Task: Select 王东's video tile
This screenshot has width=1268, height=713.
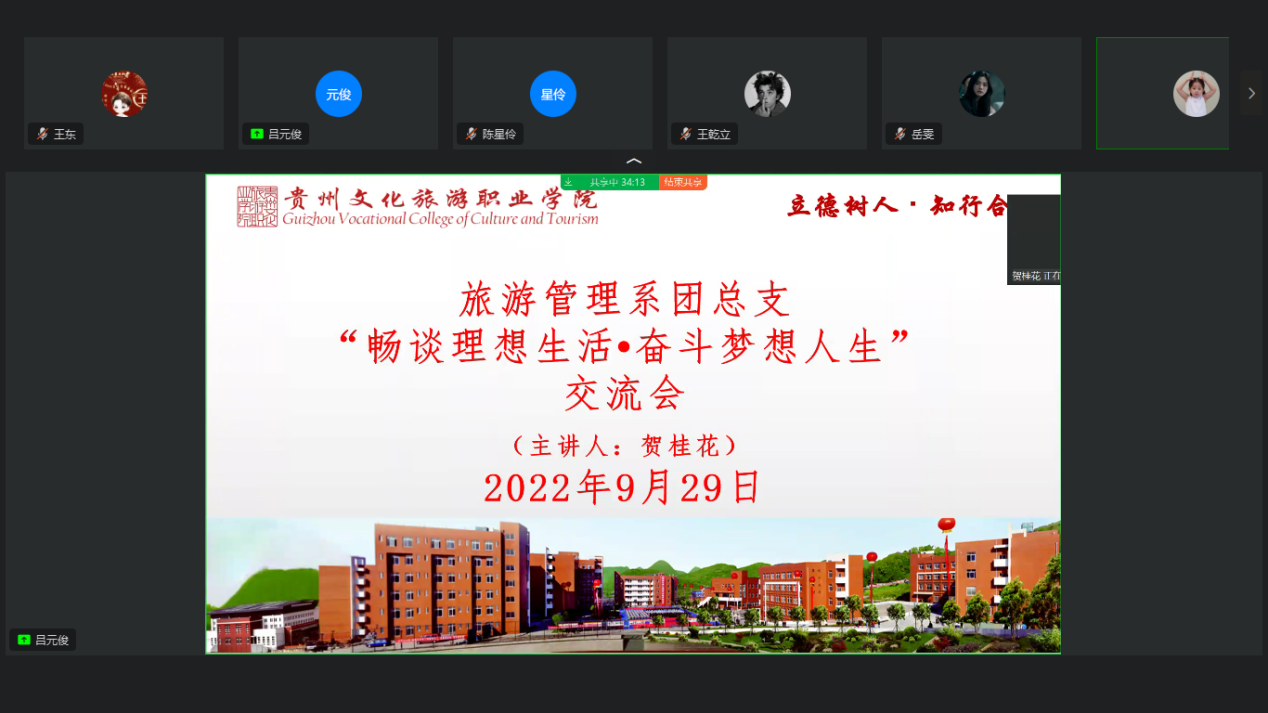Action: 124,93
